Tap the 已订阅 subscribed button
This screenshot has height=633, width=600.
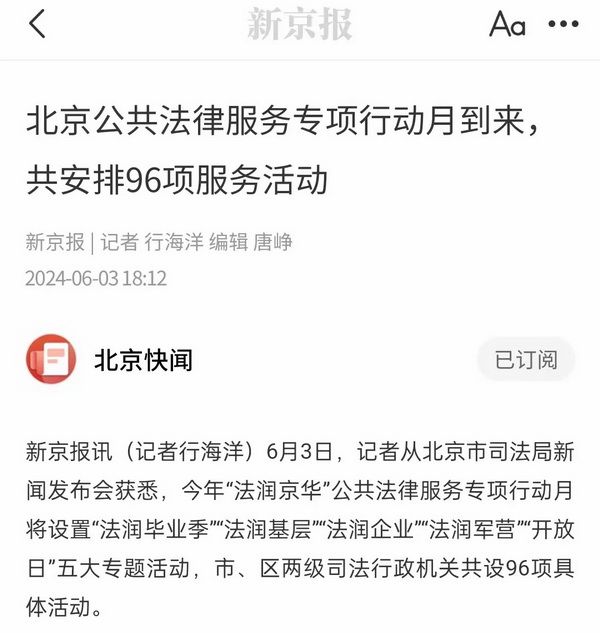526,360
